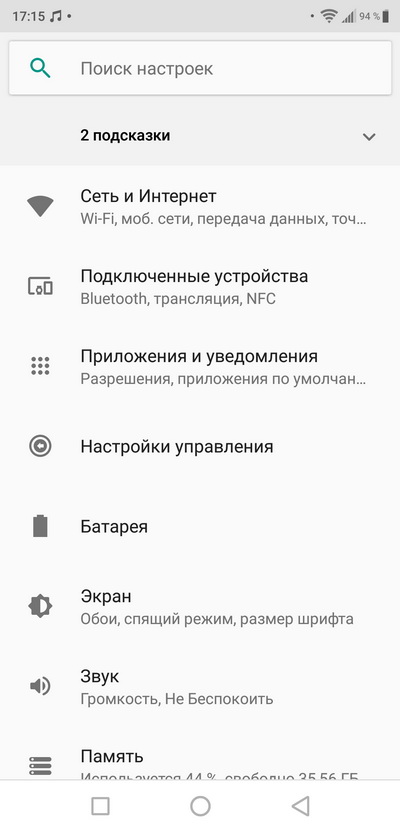Open Память storage settings

pyautogui.click(x=200, y=754)
